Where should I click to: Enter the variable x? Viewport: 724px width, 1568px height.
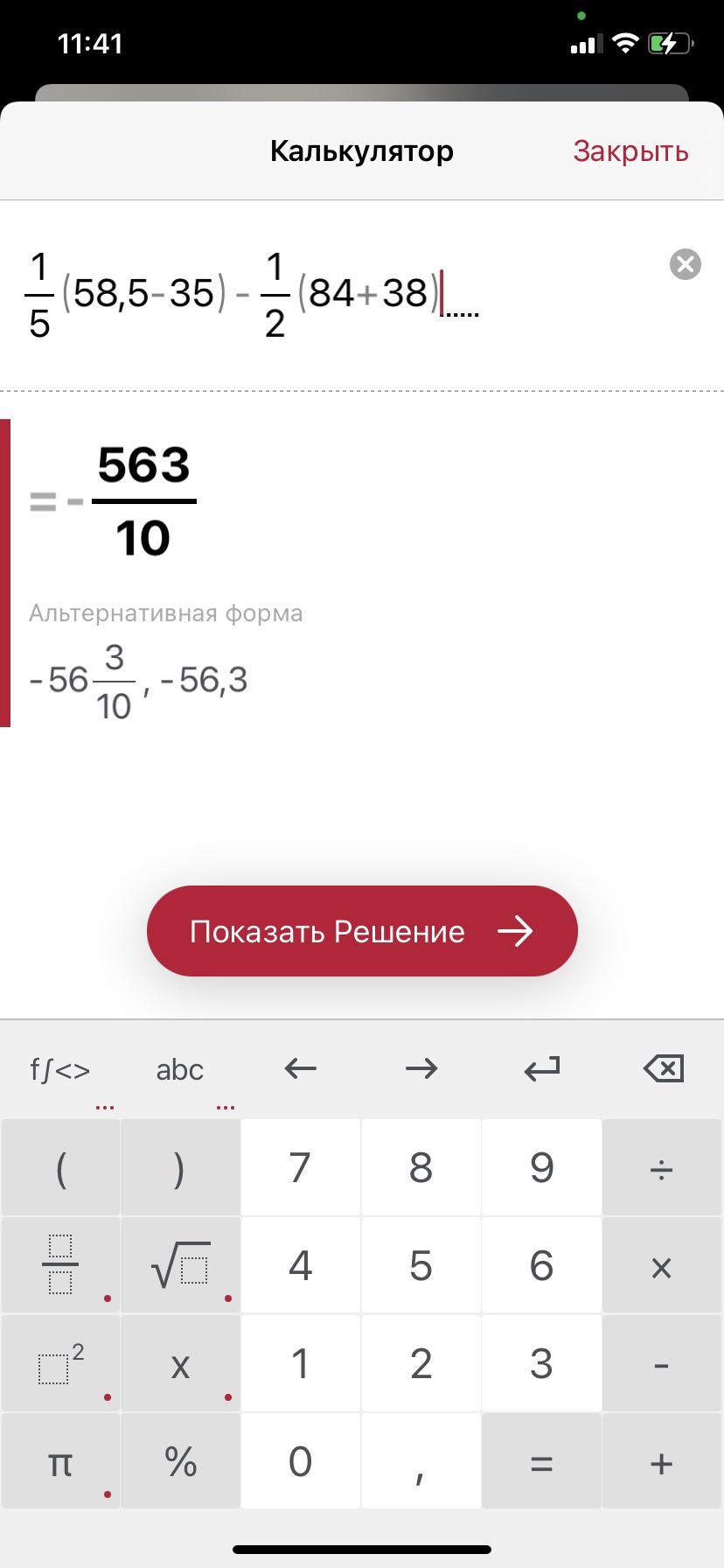pyautogui.click(x=180, y=1363)
